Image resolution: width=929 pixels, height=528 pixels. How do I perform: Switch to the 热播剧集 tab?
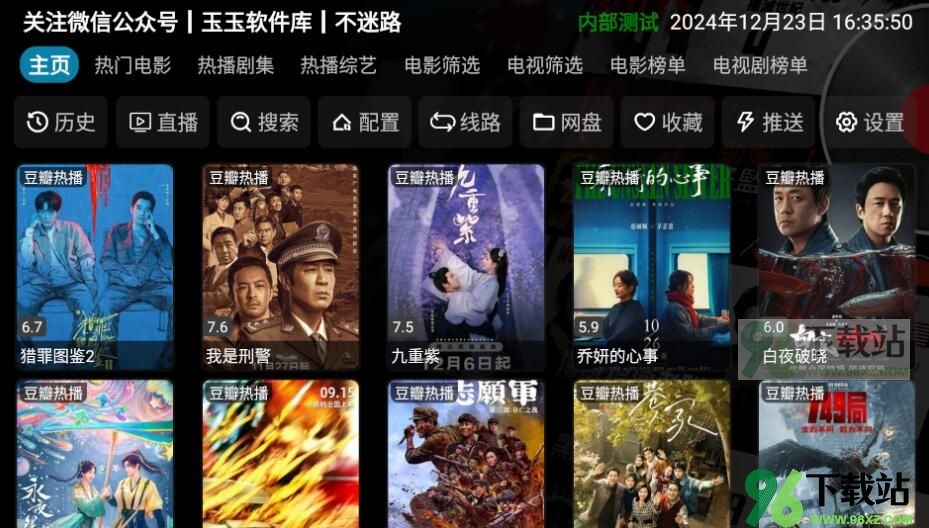[x=235, y=66]
